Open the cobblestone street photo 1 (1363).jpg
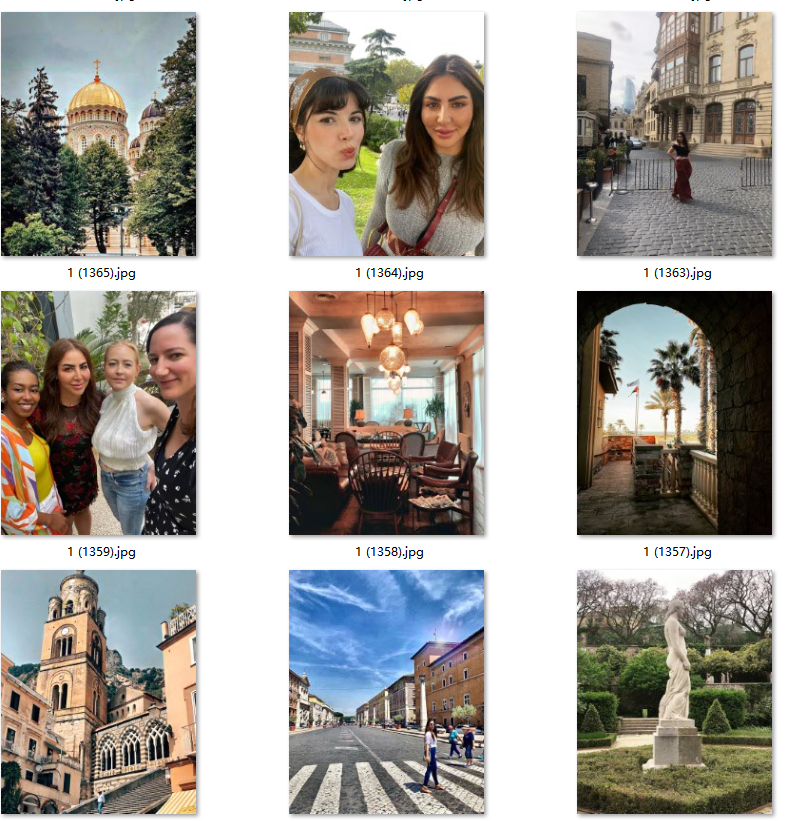Image resolution: width=790 pixels, height=821 pixels. (x=674, y=134)
